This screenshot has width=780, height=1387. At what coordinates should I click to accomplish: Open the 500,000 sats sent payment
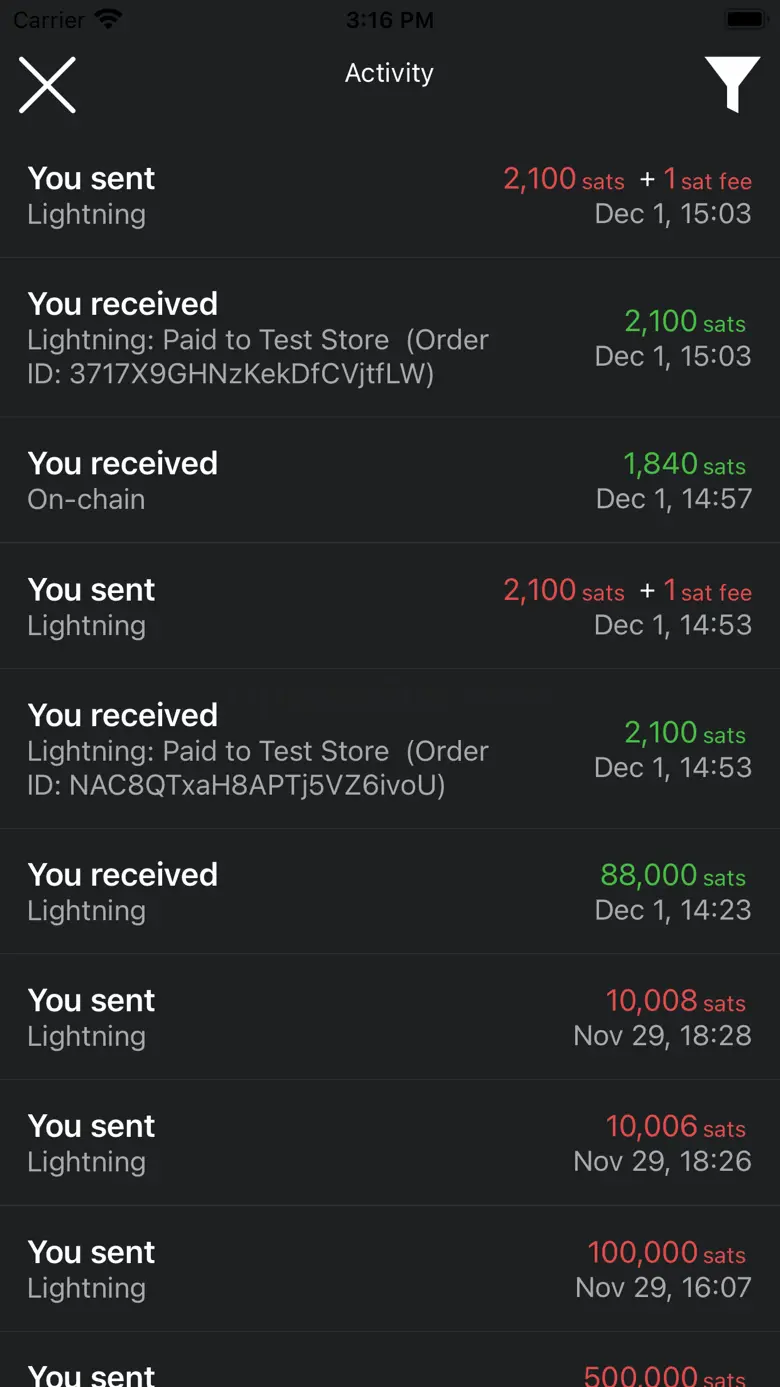click(390, 1360)
